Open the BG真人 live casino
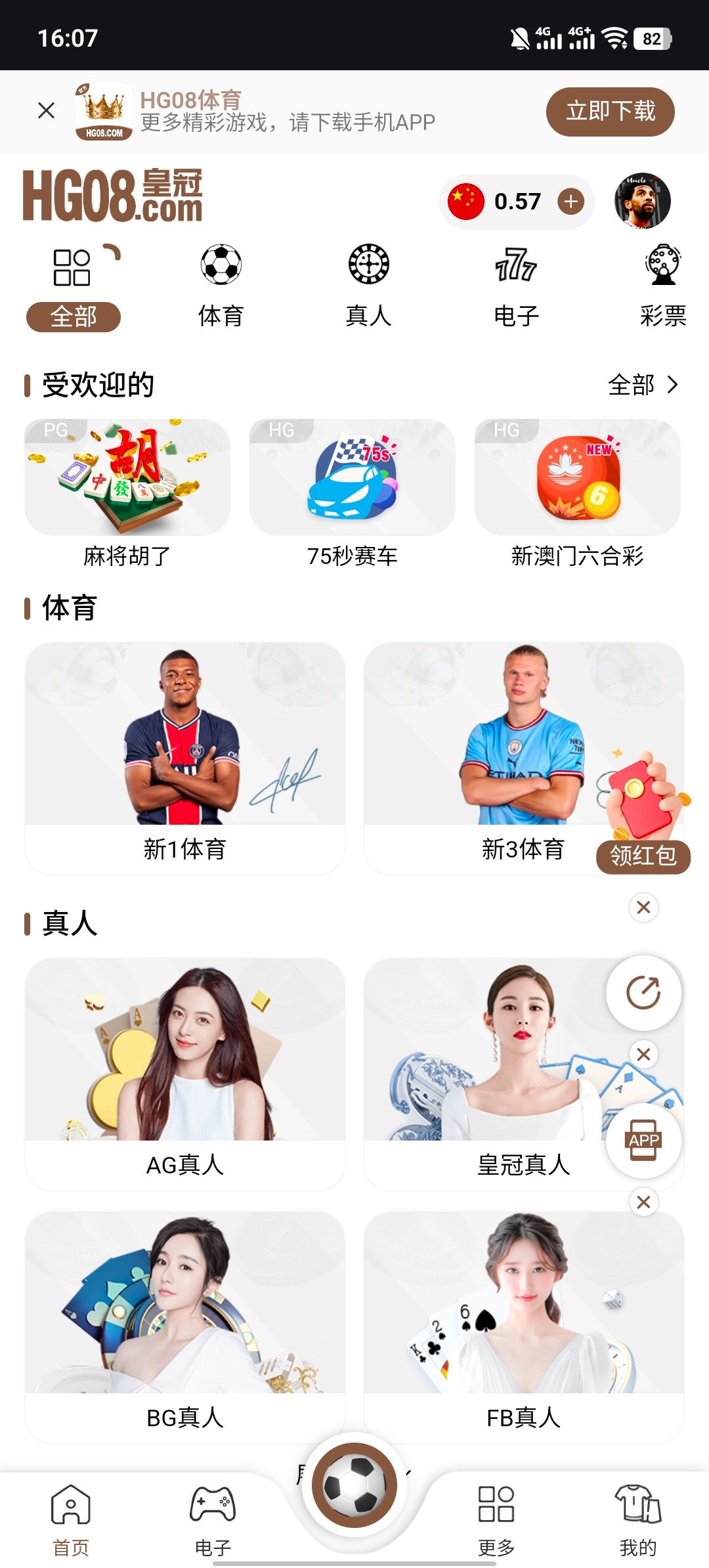 (185, 1326)
